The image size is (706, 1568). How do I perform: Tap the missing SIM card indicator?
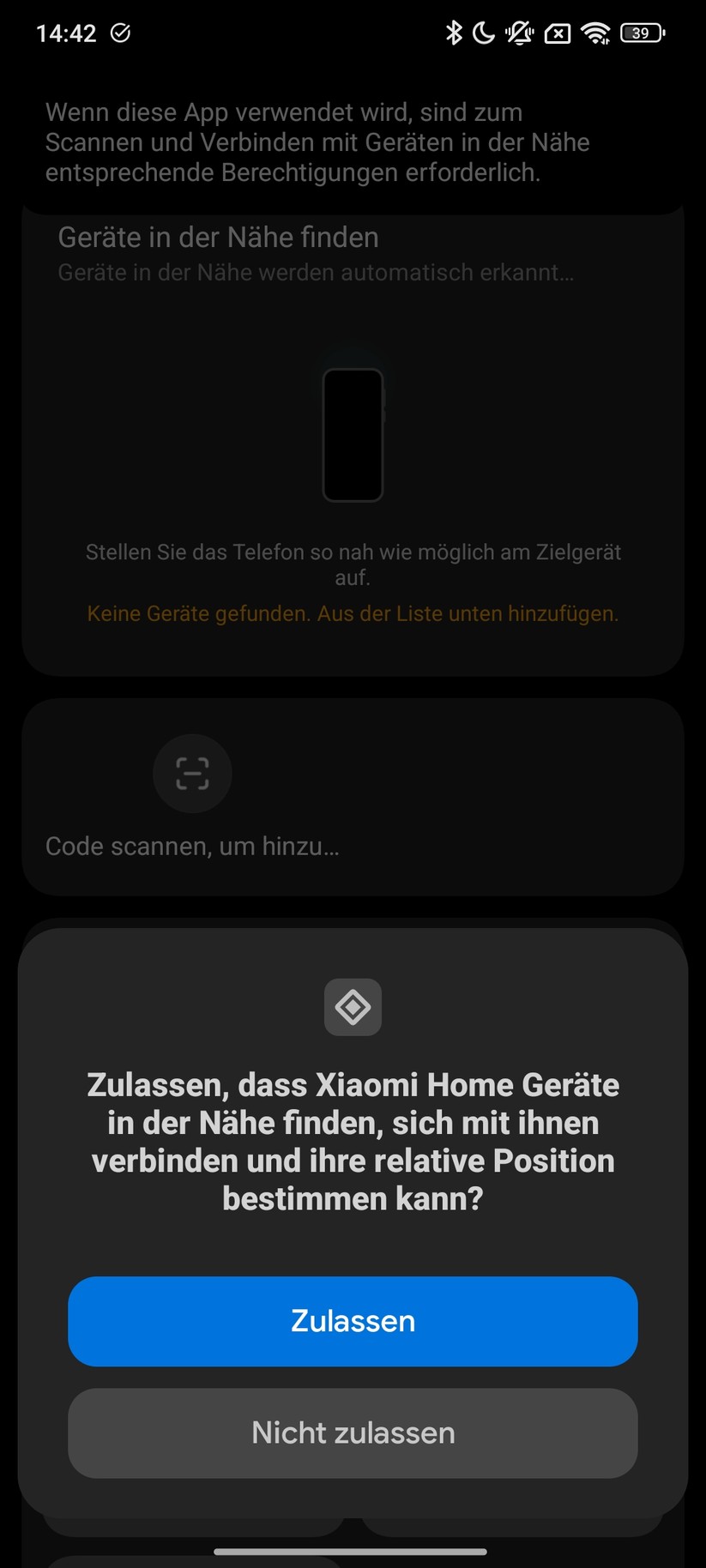point(558,32)
